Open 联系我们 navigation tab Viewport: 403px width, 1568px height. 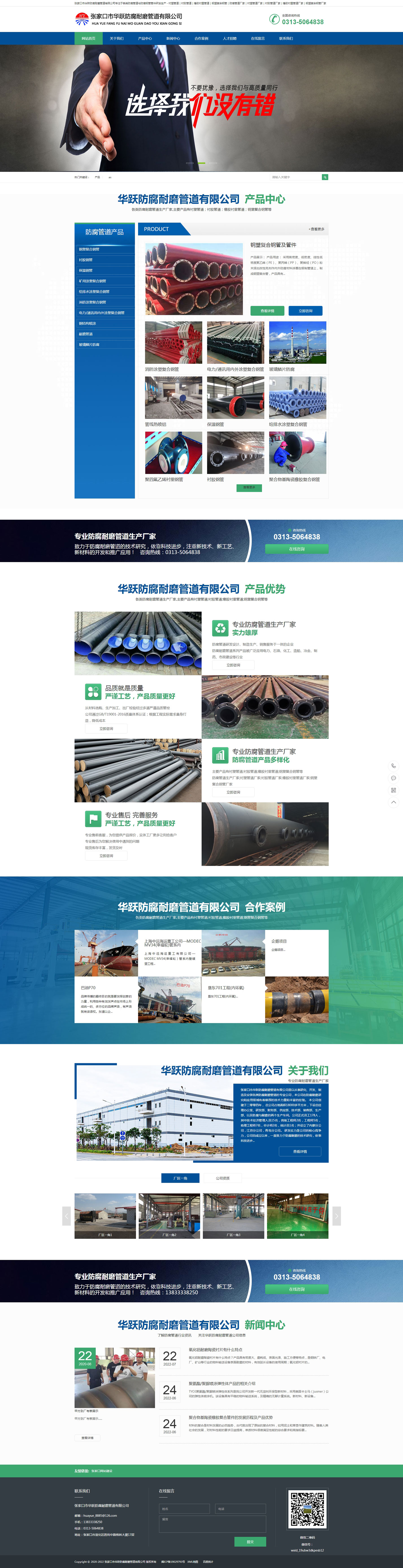click(286, 38)
